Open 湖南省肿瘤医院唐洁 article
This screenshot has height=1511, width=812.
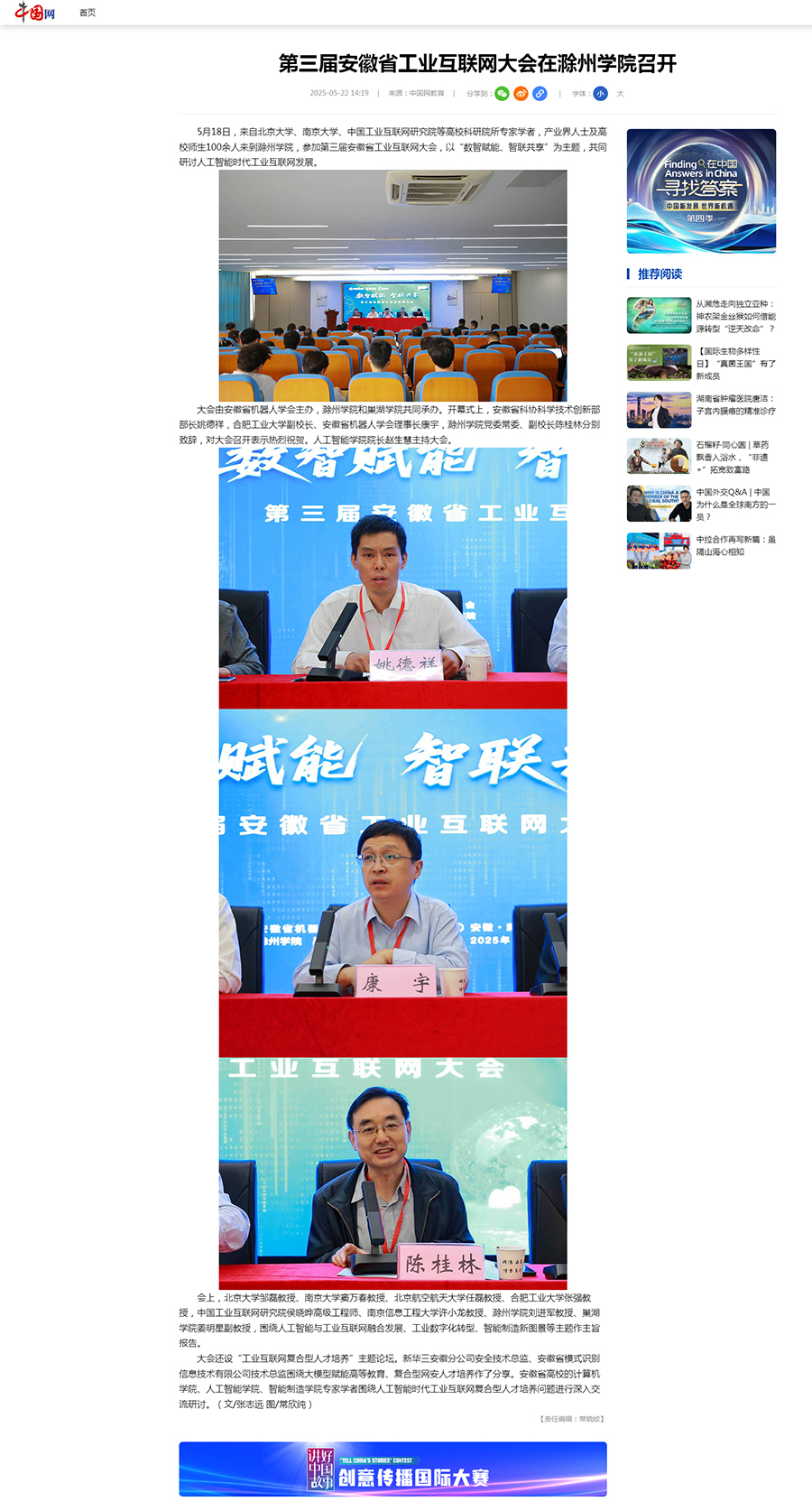pyautogui.click(x=734, y=404)
